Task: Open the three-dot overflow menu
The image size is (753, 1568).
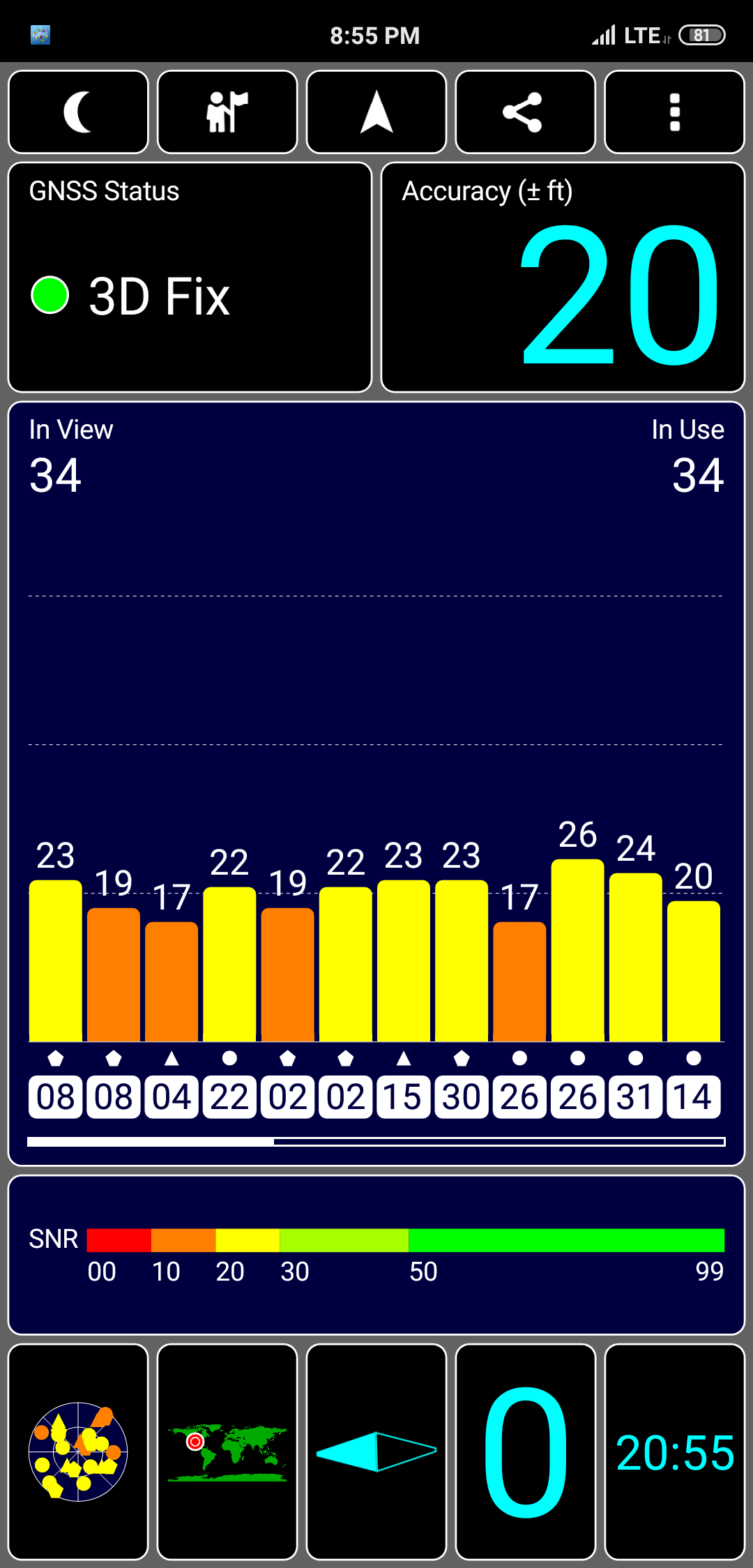Action: [x=675, y=112]
